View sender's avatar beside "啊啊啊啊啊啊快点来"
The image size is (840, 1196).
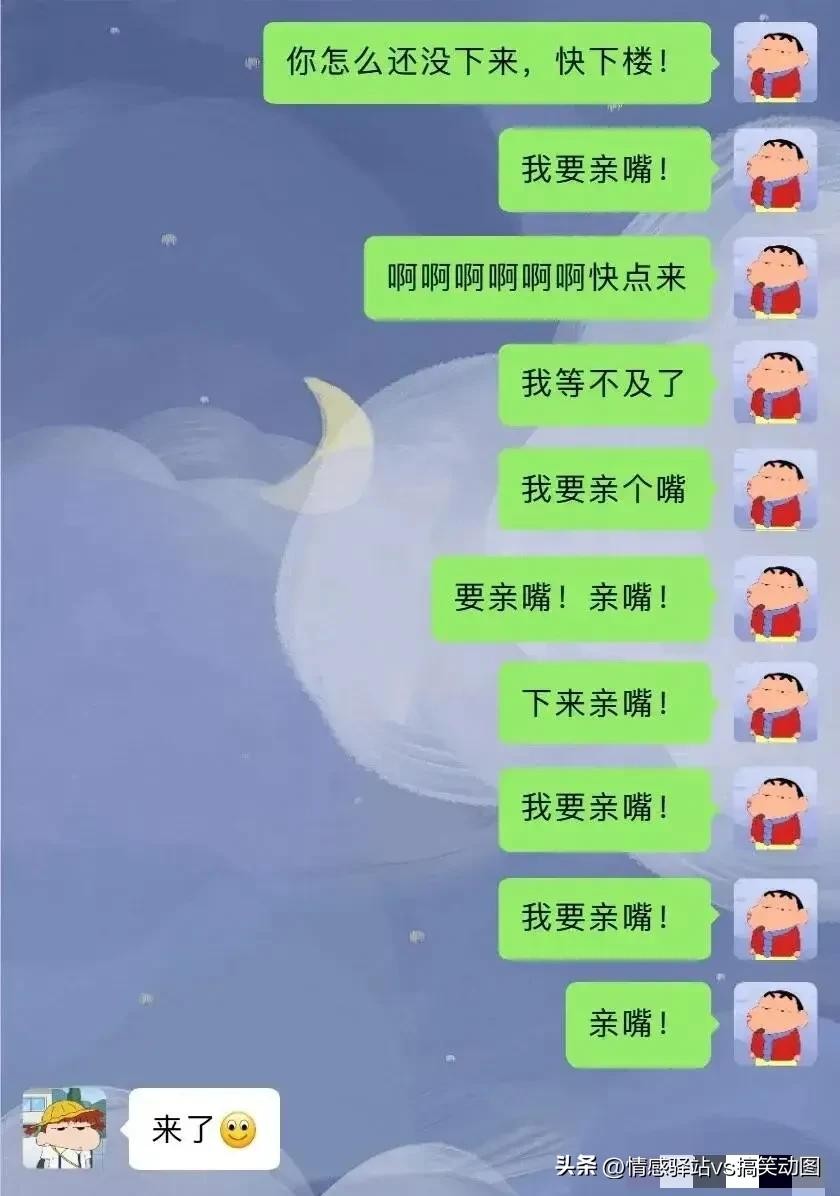[x=775, y=277]
